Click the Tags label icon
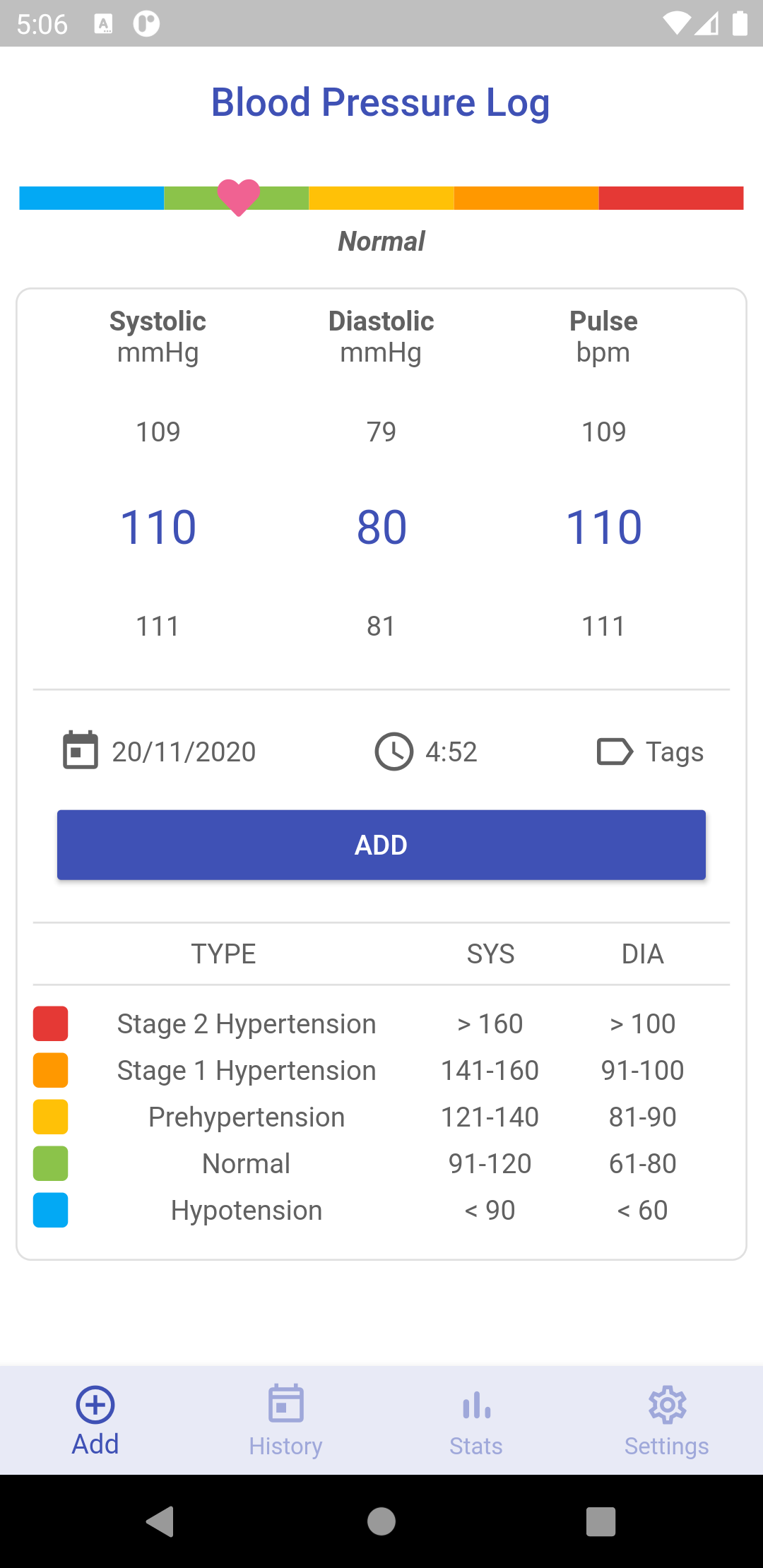 coord(614,752)
